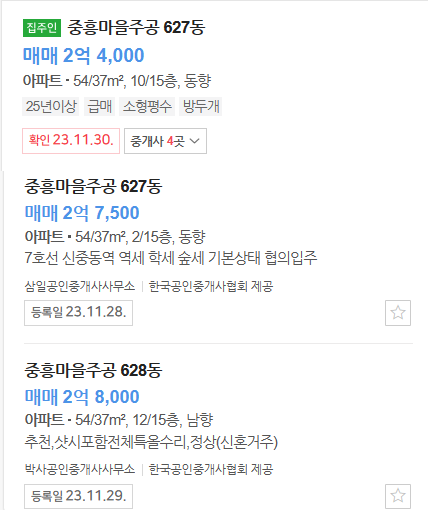Open the 627동 listing priced 2억 7,500
428x510 pixels.
tap(93, 186)
